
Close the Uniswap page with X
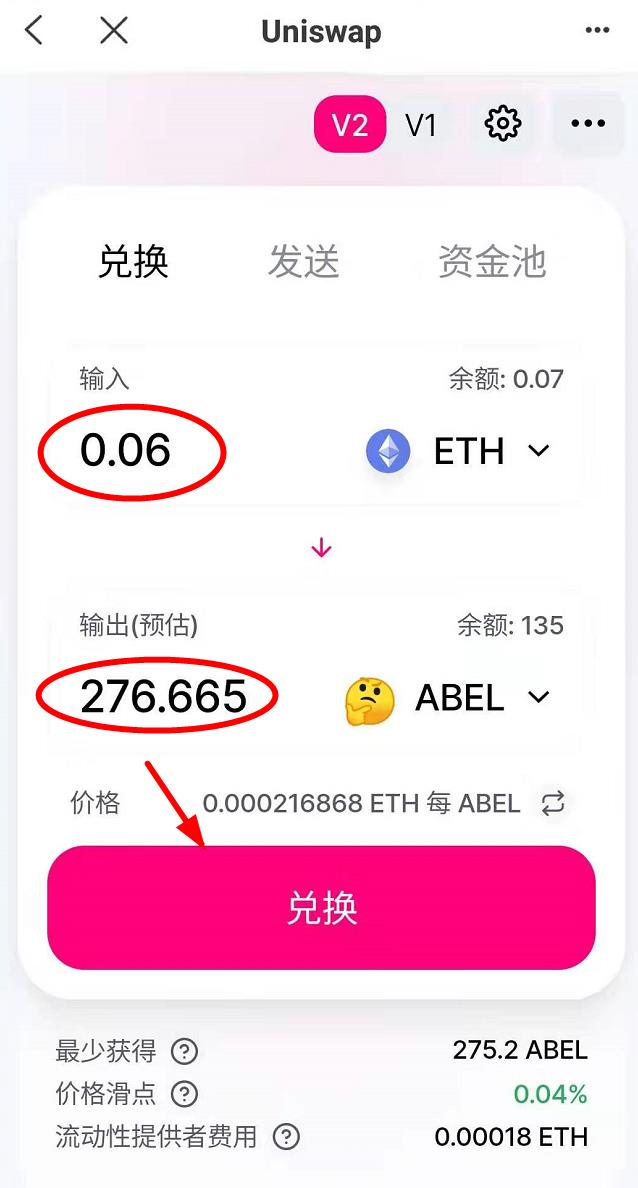click(114, 31)
